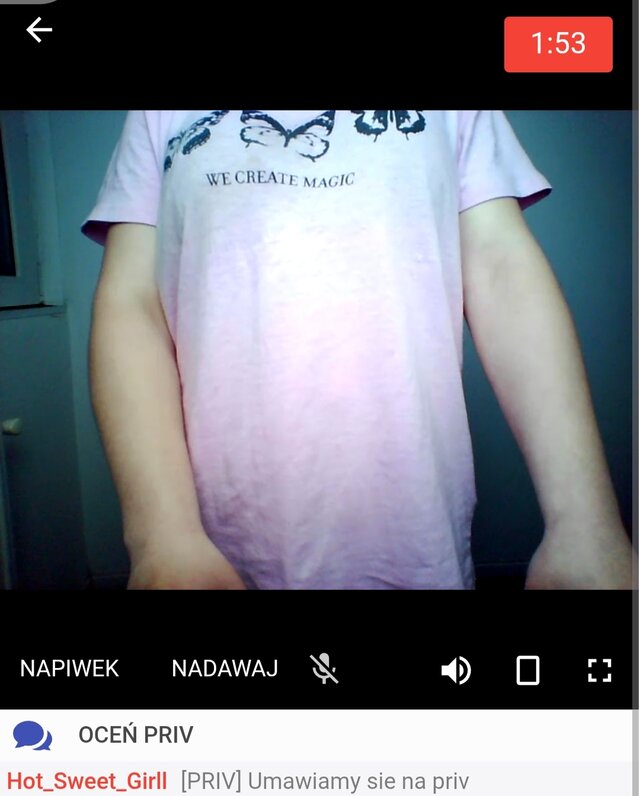
Task: Unmute the crossed-out microphone
Action: tap(324, 669)
